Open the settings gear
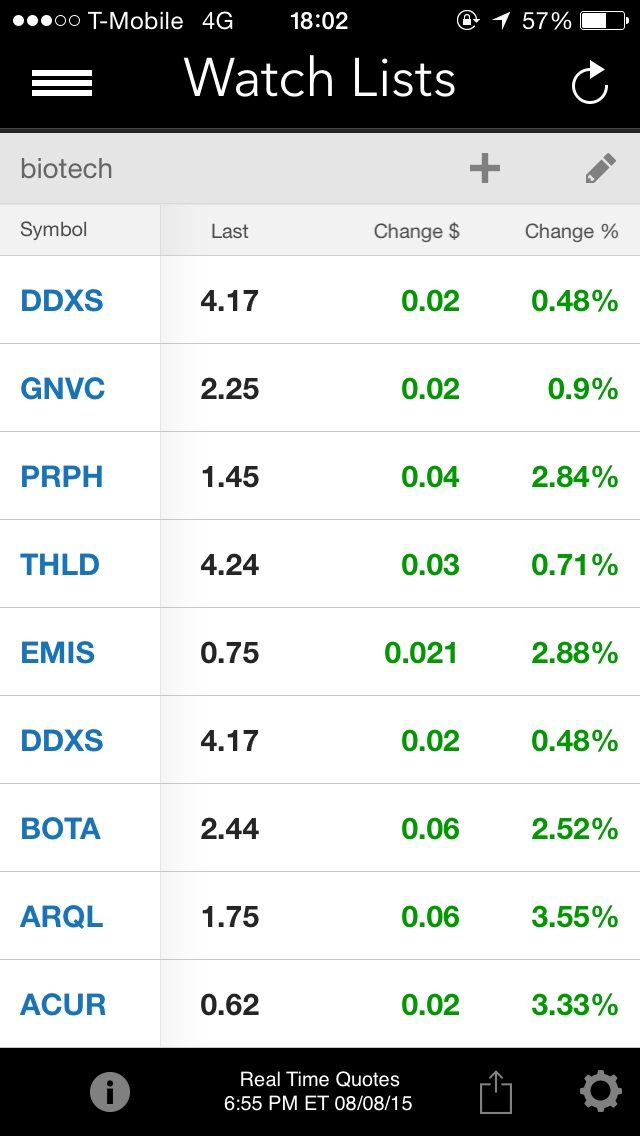 click(600, 1092)
